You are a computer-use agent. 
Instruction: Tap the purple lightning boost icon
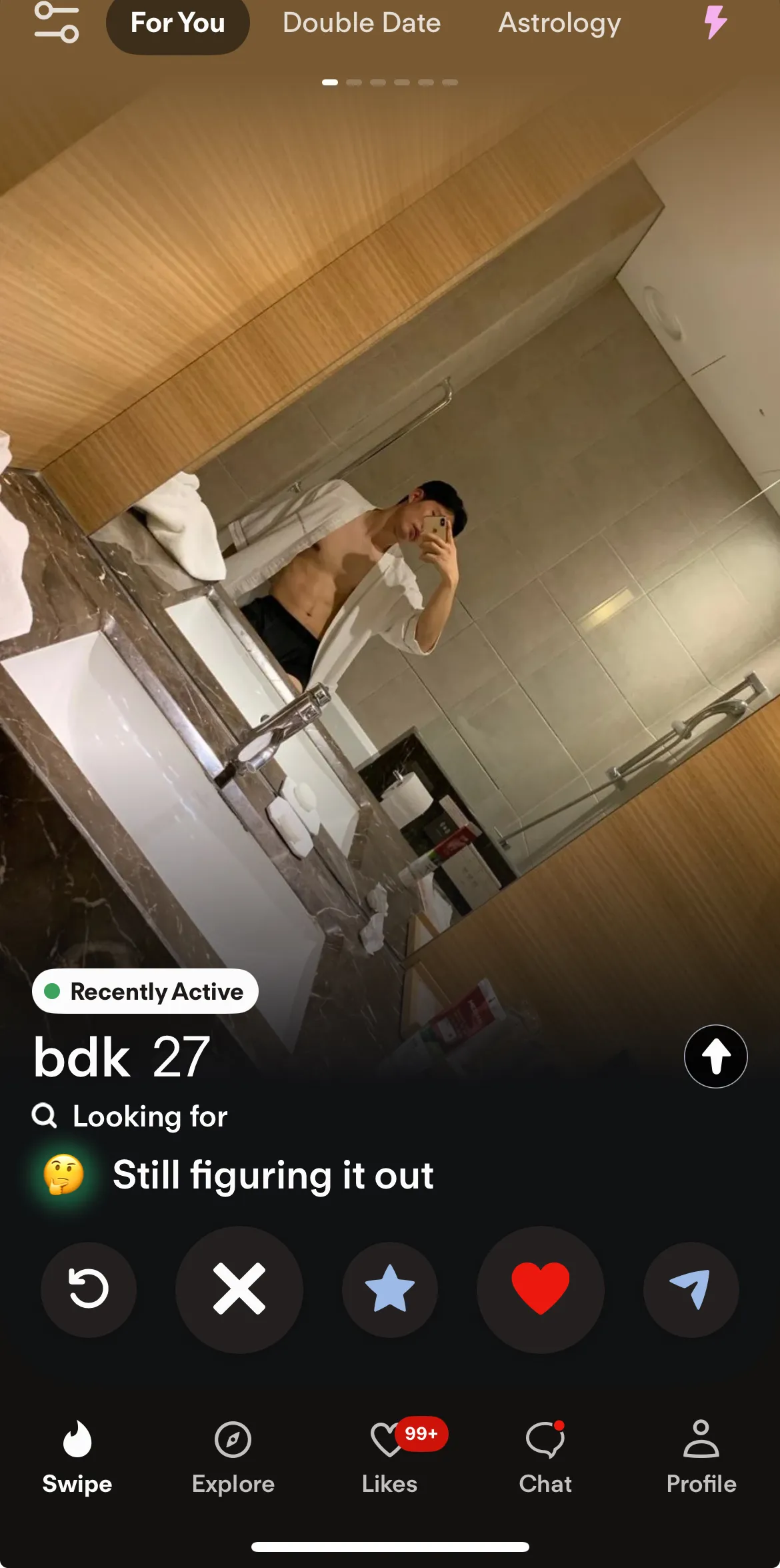715,23
